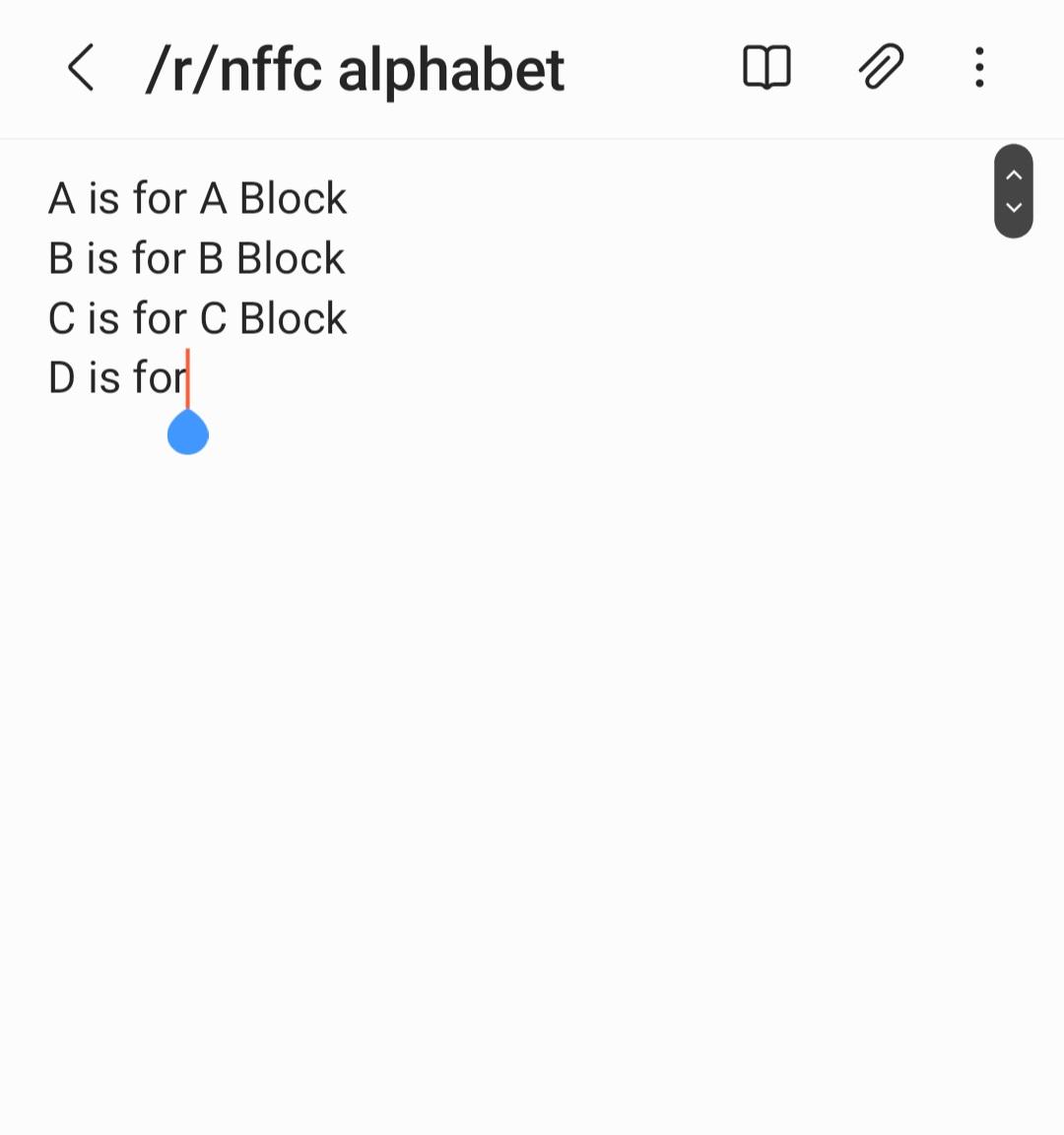Click the more options kebab icon
Viewport: 1064px width, 1135px height.
point(979,67)
